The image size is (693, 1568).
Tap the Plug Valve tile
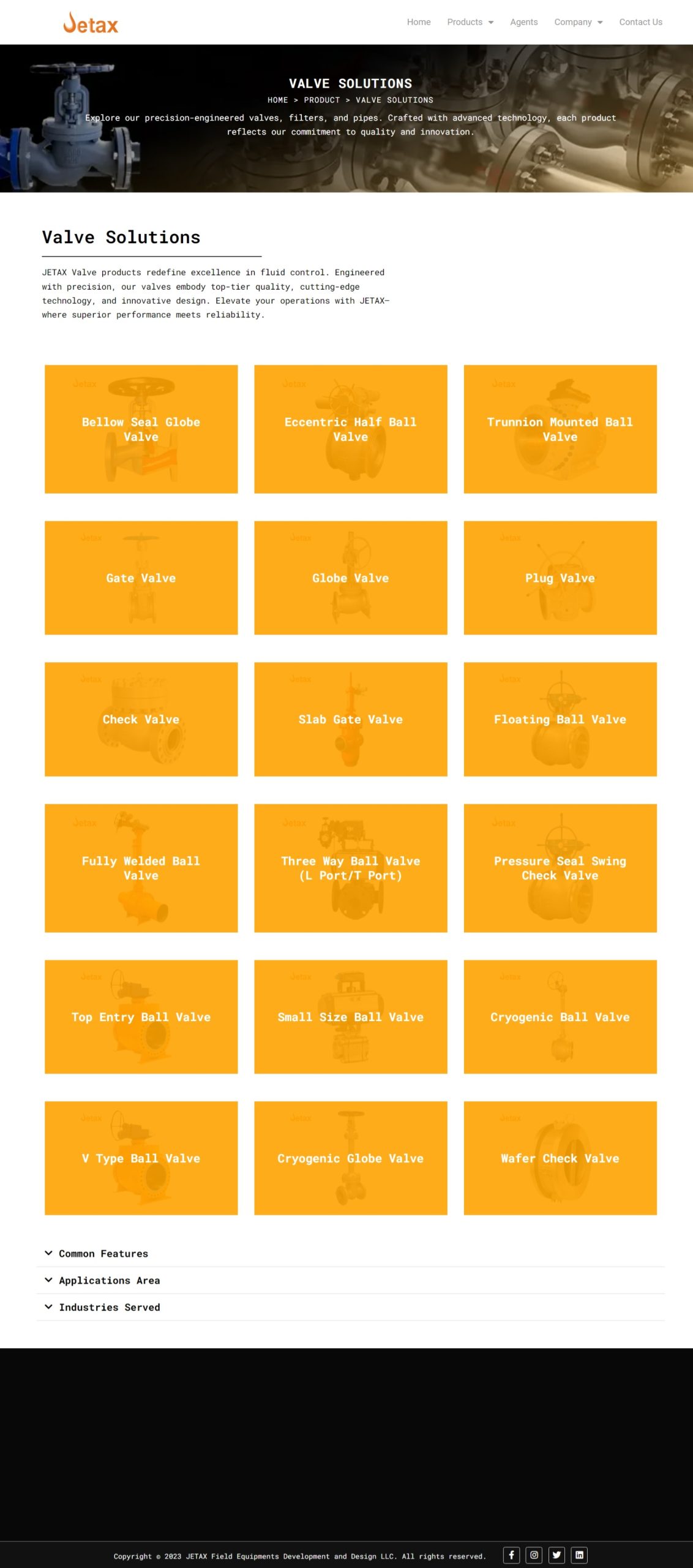click(x=560, y=578)
